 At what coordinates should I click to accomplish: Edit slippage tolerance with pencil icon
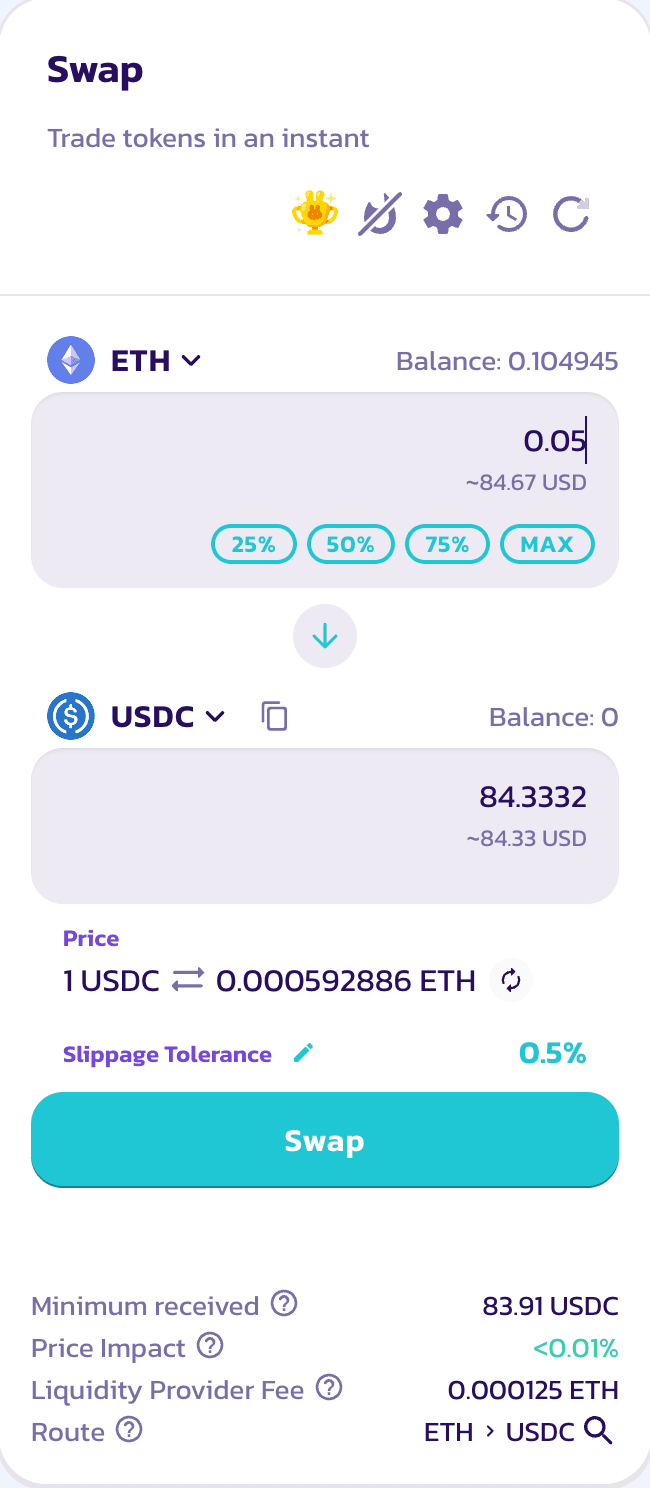[304, 1053]
